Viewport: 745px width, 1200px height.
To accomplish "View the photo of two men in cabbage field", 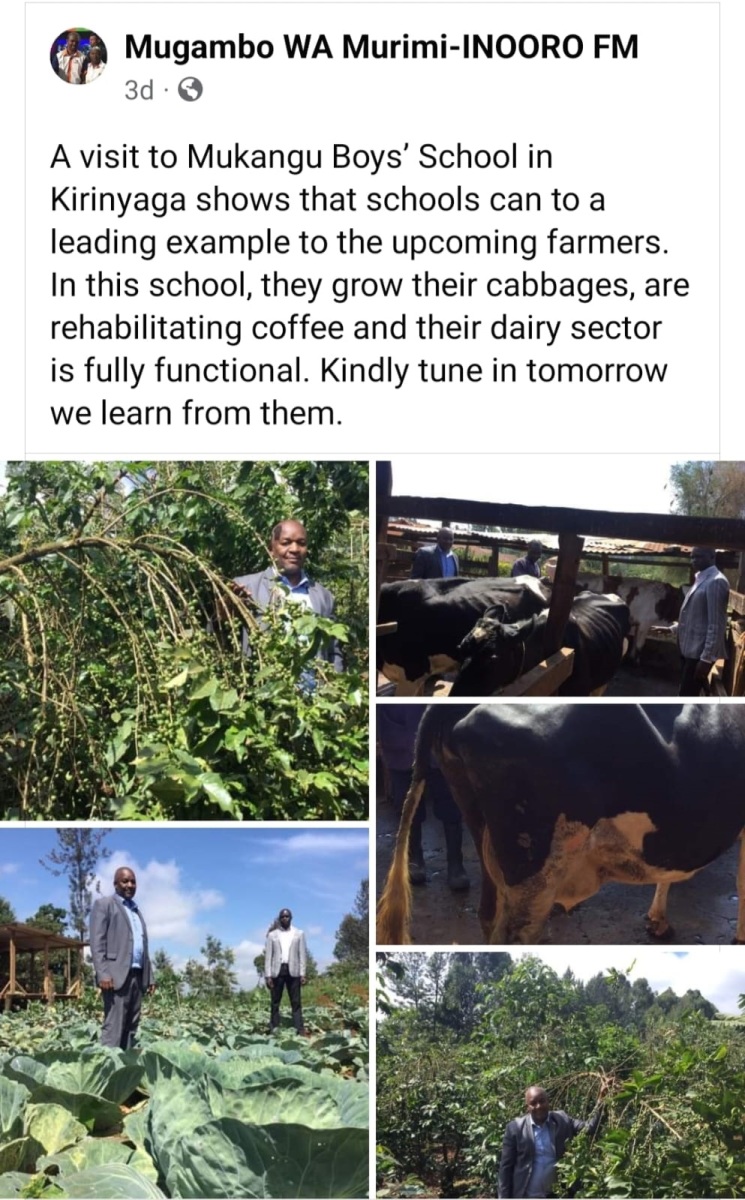I will tap(186, 1012).
